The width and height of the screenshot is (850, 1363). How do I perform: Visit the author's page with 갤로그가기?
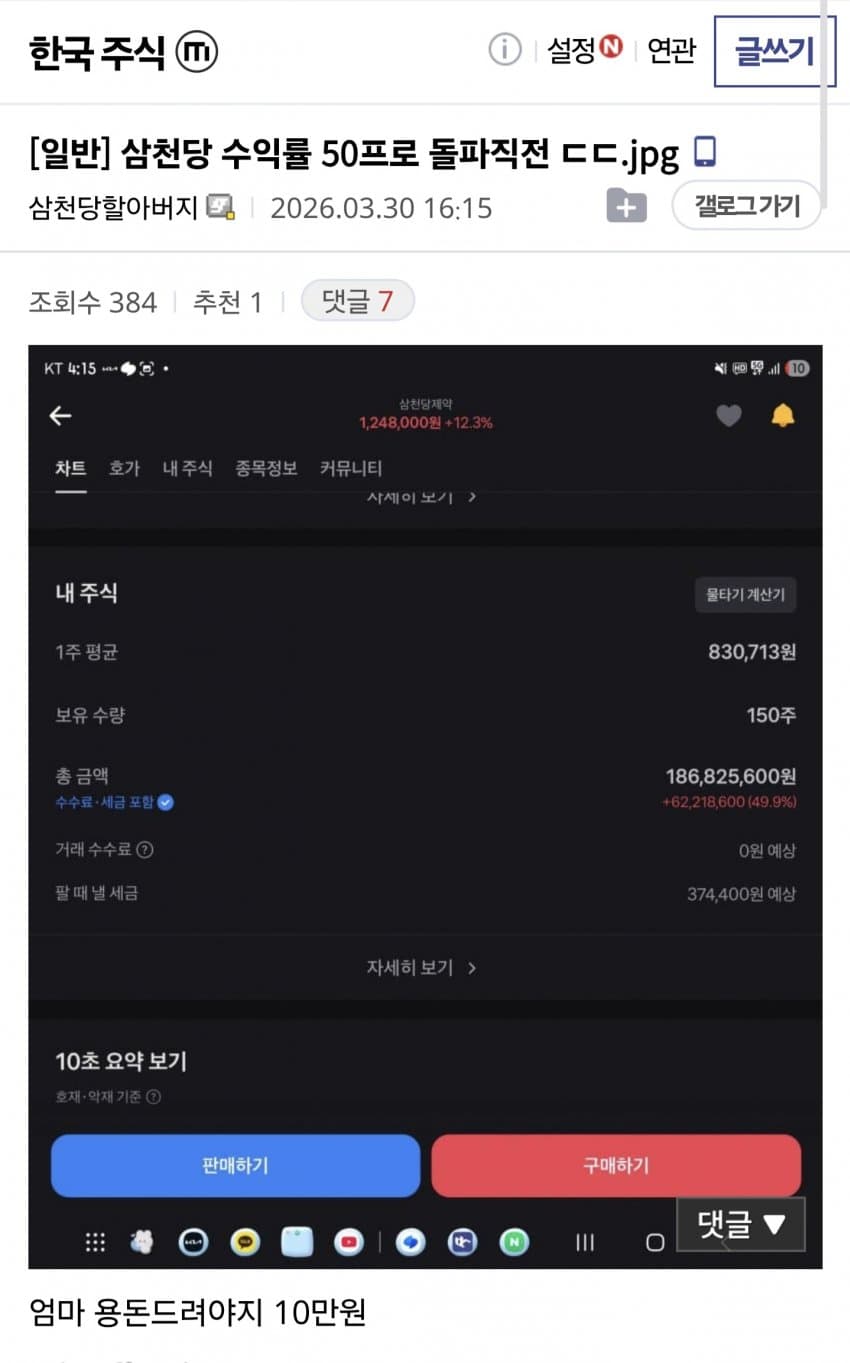pyautogui.click(x=747, y=207)
